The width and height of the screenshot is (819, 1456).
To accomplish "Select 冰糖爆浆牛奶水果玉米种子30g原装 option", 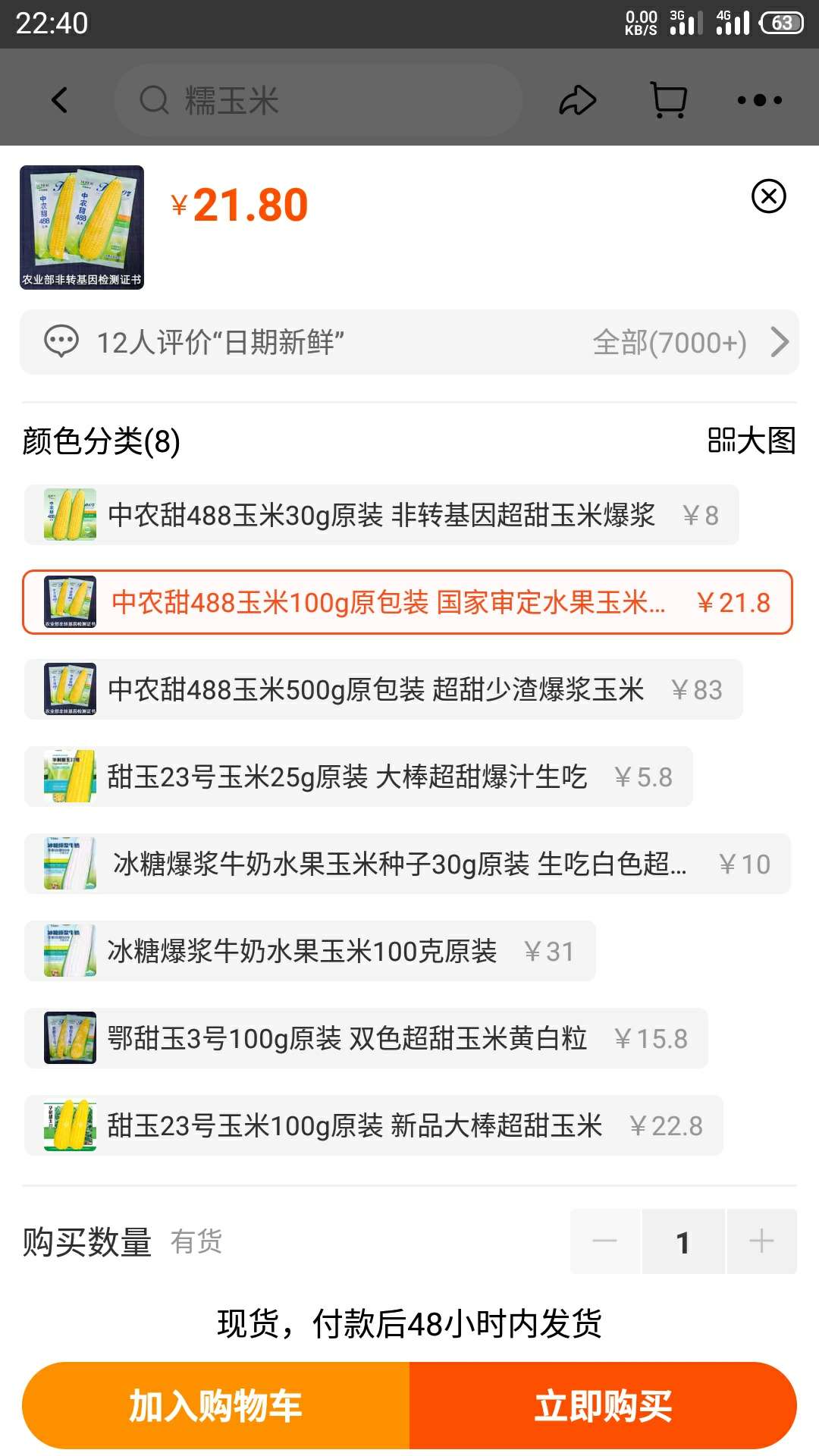I will click(x=407, y=864).
